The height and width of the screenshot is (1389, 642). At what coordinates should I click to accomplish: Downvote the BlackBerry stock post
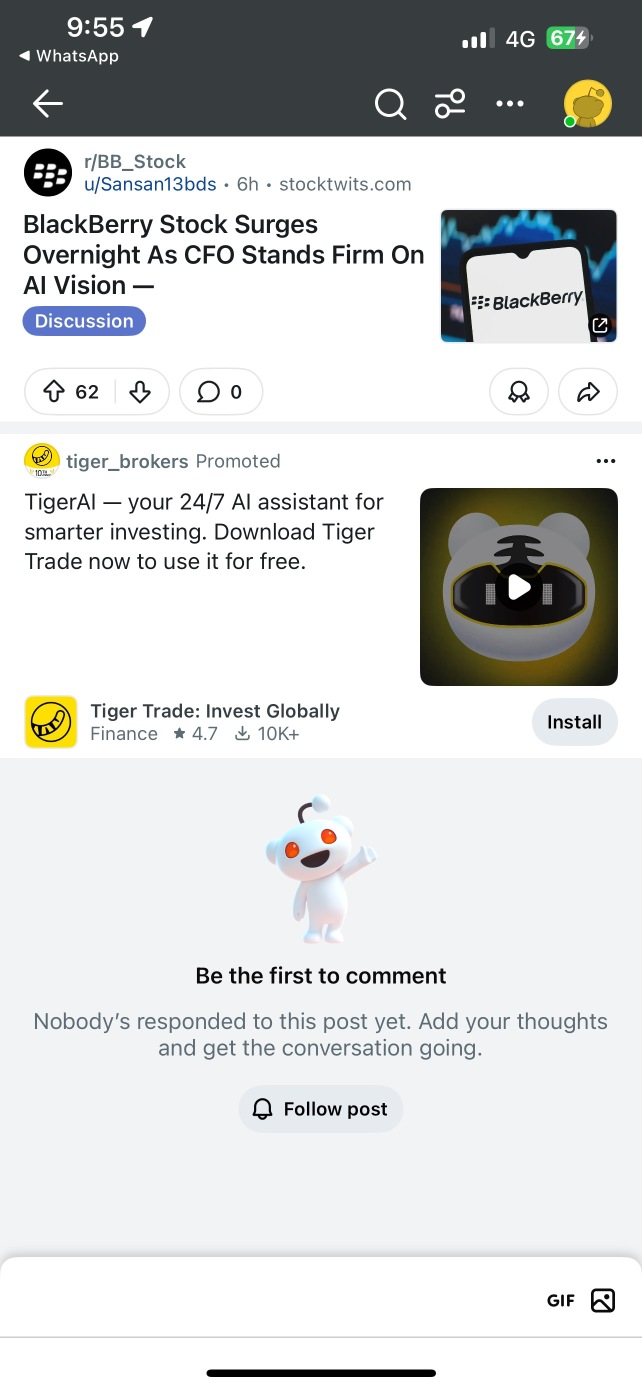pyautogui.click(x=140, y=392)
